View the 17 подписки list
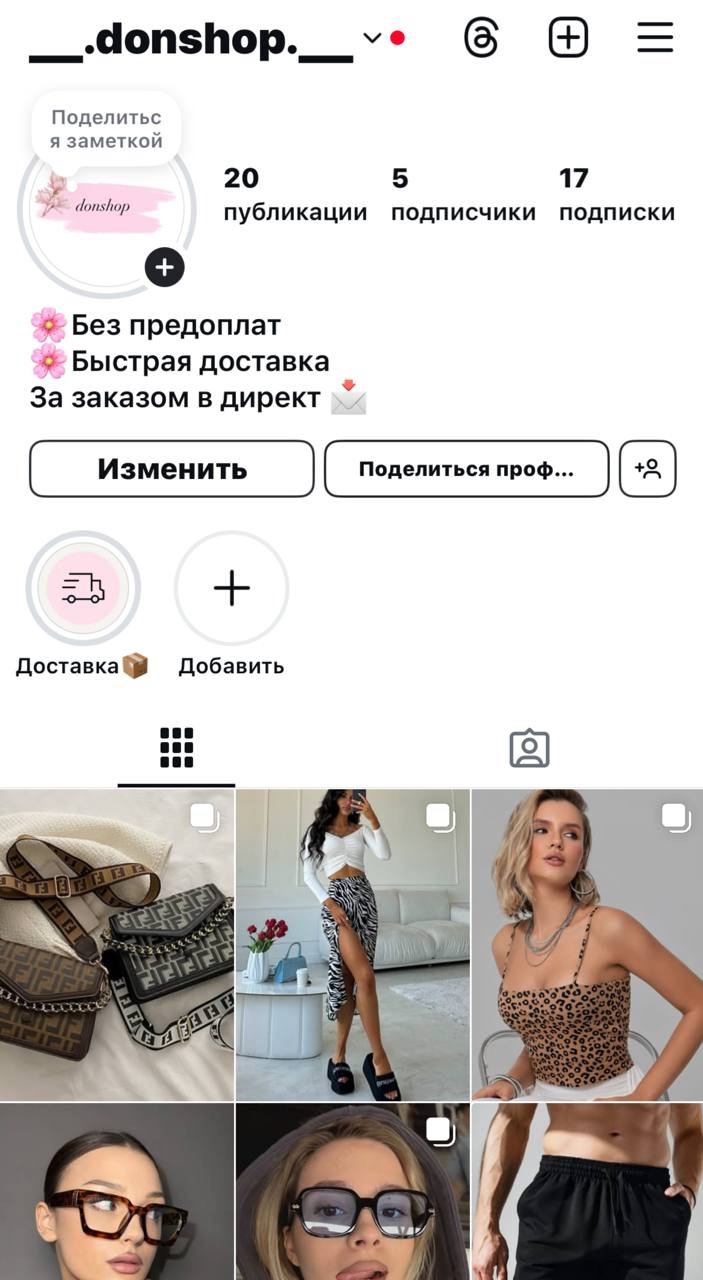Screen dimensions: 703x1280 tap(616, 195)
